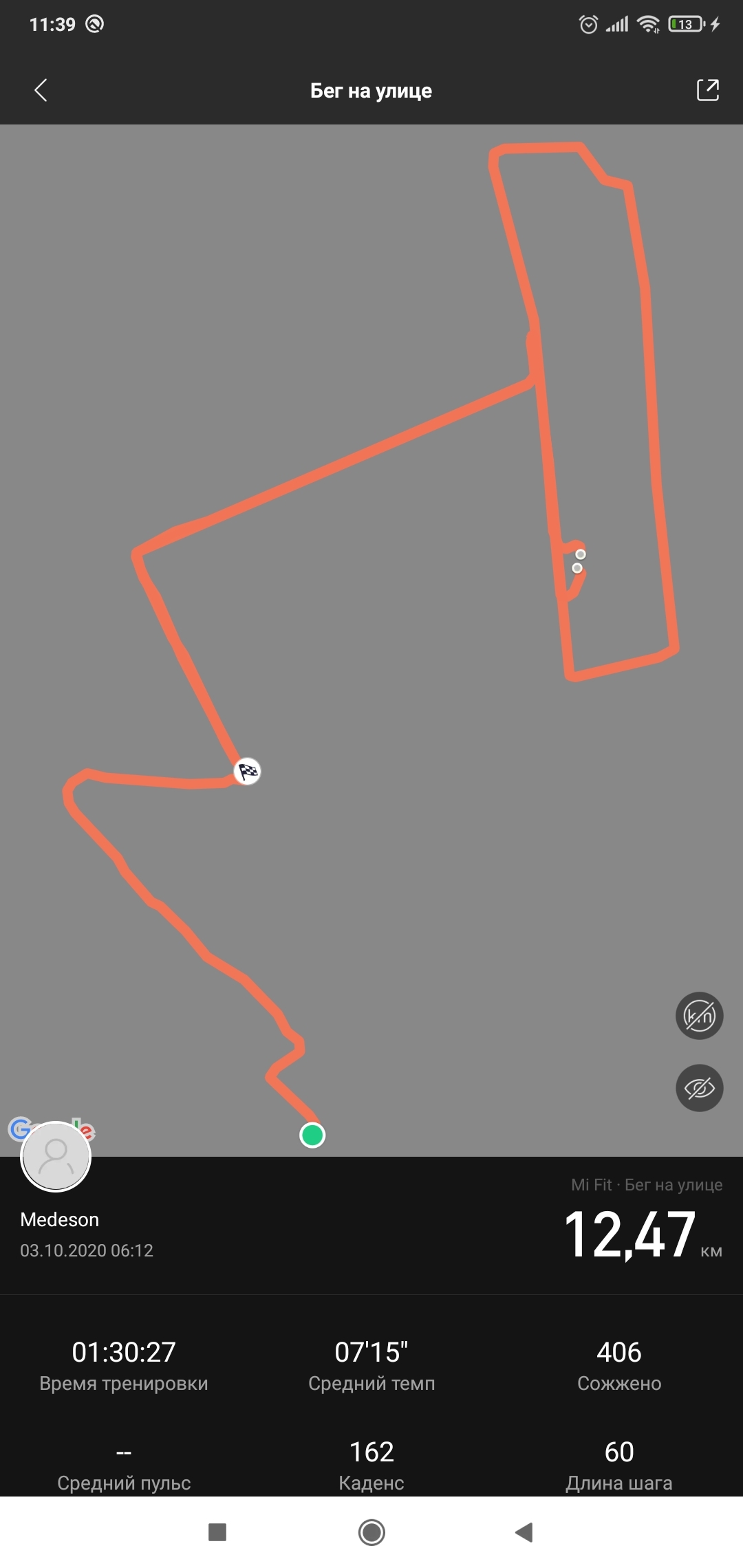The width and height of the screenshot is (743, 1568).
Task: Toggle kilometer markers on the route
Action: [699, 1016]
